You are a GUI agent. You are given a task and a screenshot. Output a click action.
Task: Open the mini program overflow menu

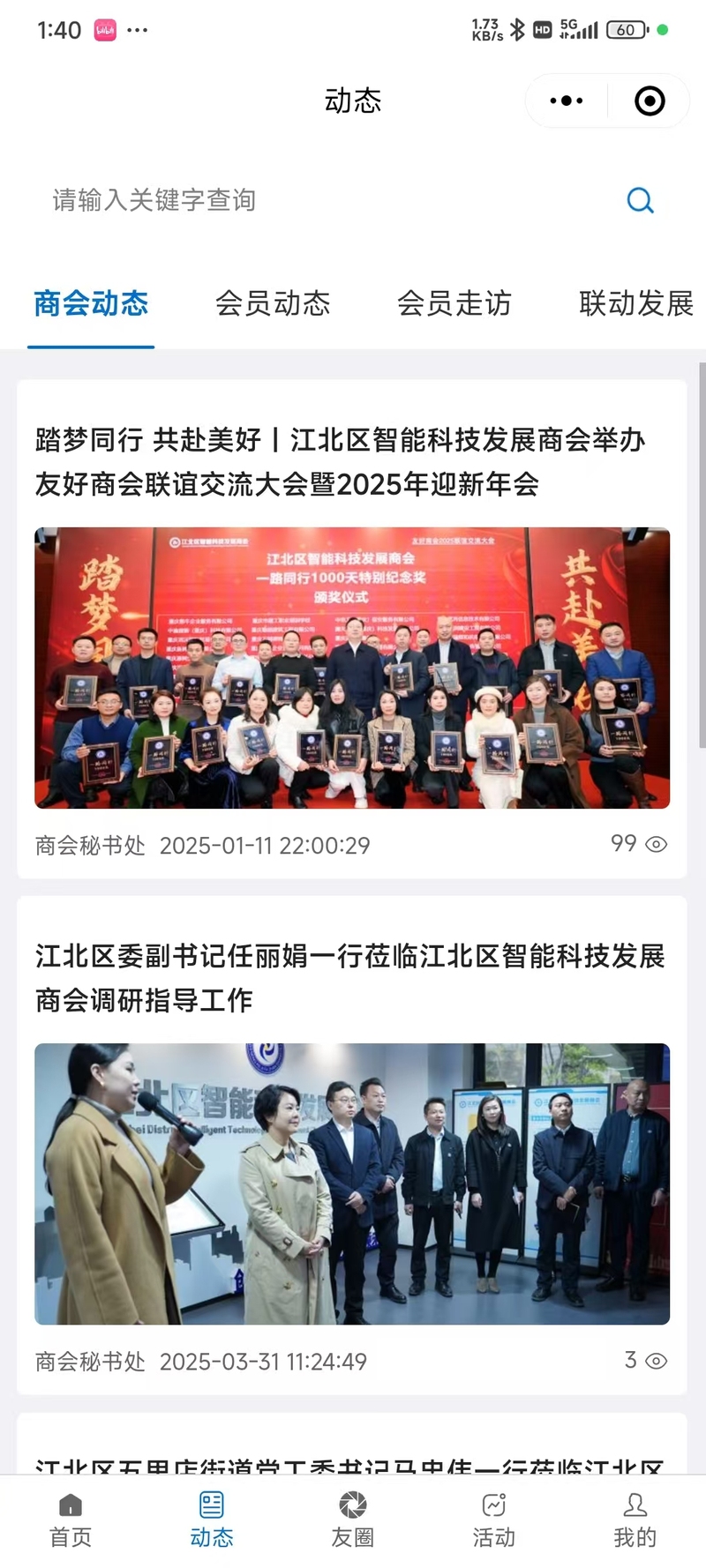click(x=567, y=101)
